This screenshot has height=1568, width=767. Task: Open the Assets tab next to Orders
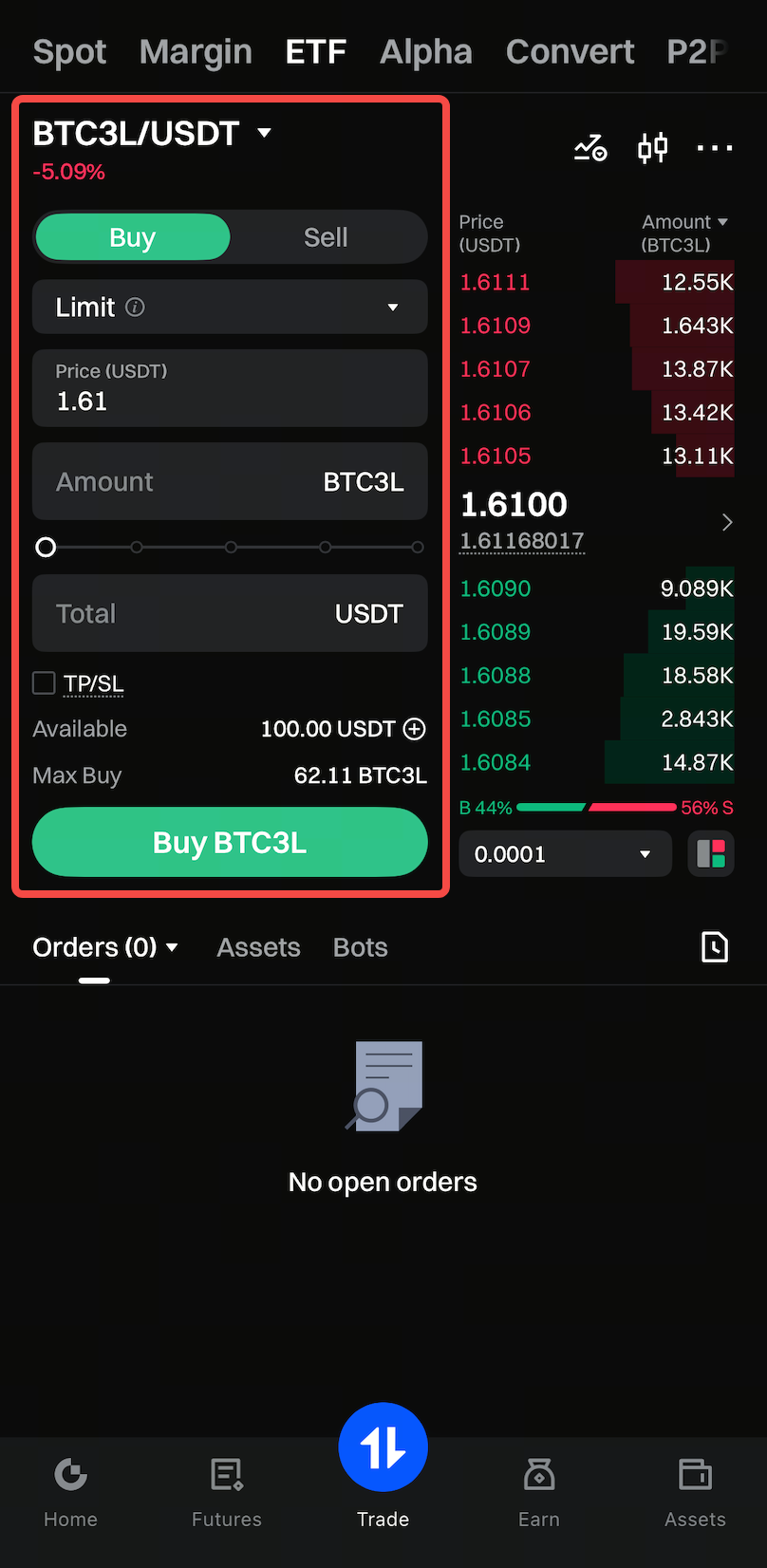(258, 946)
